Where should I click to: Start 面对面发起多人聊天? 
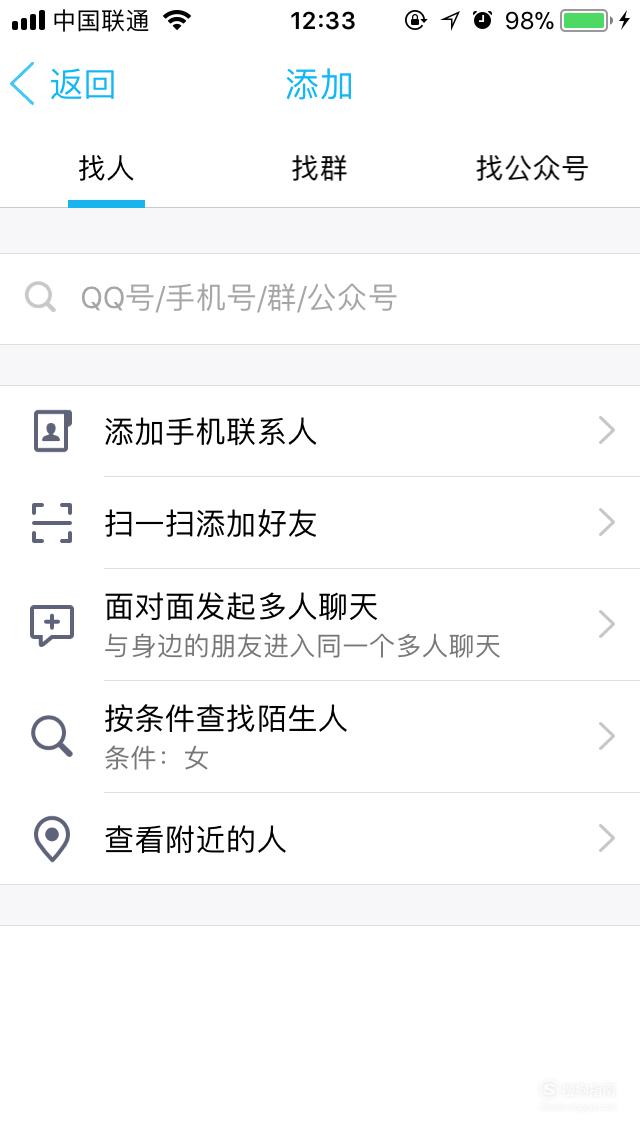pos(320,625)
